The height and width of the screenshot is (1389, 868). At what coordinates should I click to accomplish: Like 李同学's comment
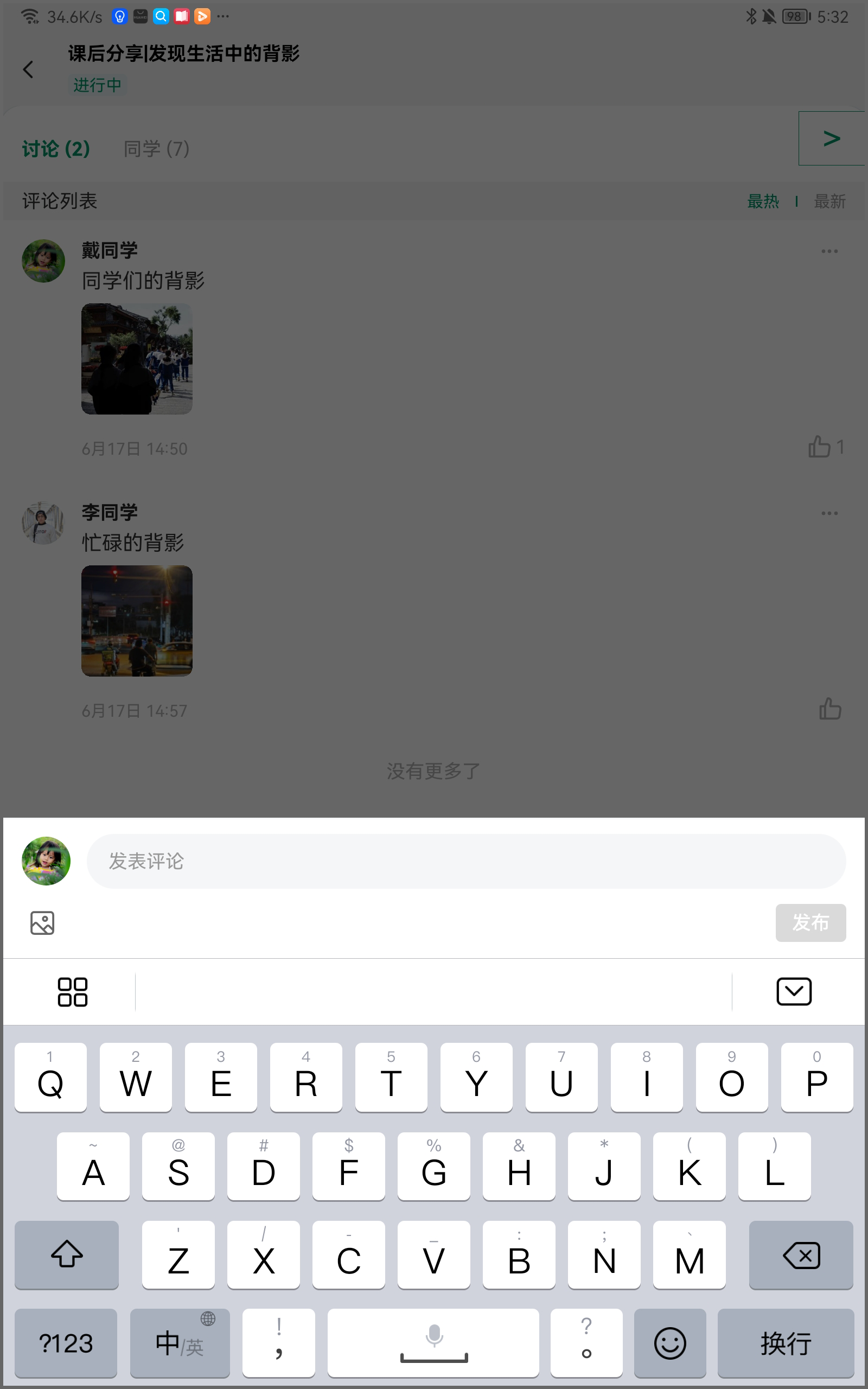(829, 709)
